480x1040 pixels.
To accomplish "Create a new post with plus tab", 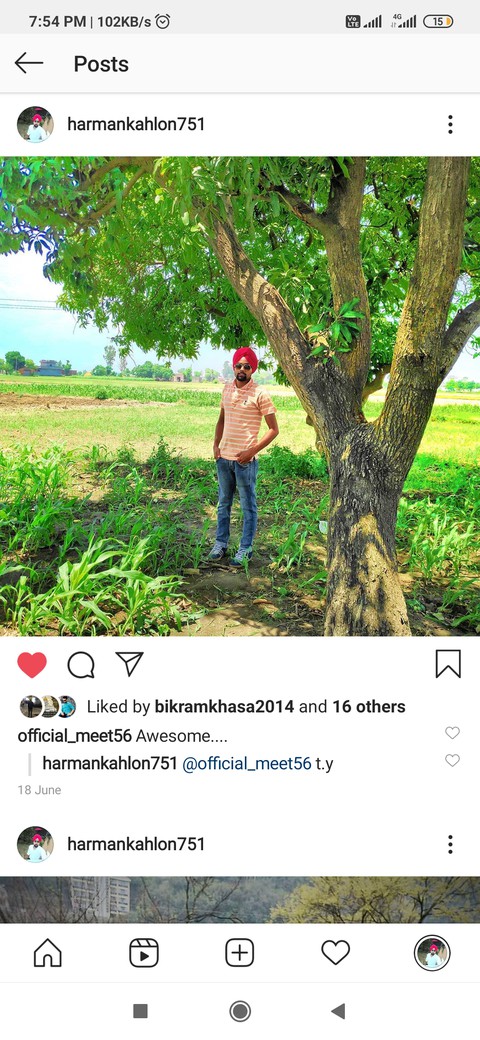I will coord(240,953).
